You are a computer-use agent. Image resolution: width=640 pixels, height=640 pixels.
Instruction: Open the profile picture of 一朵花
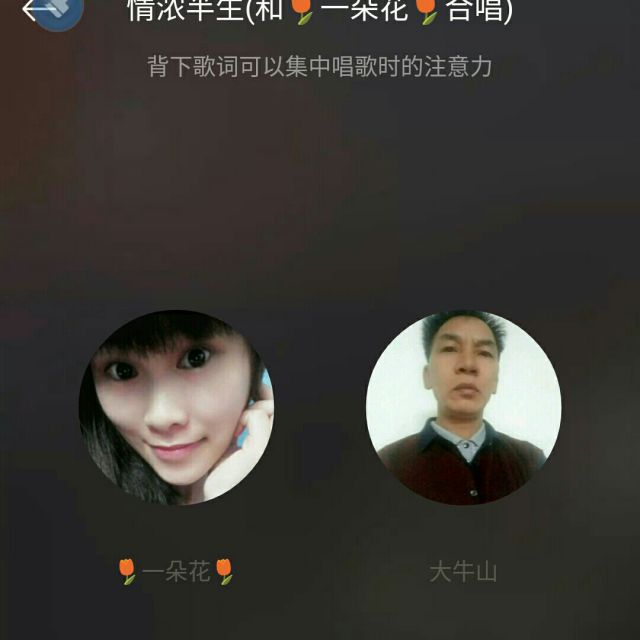(x=176, y=407)
